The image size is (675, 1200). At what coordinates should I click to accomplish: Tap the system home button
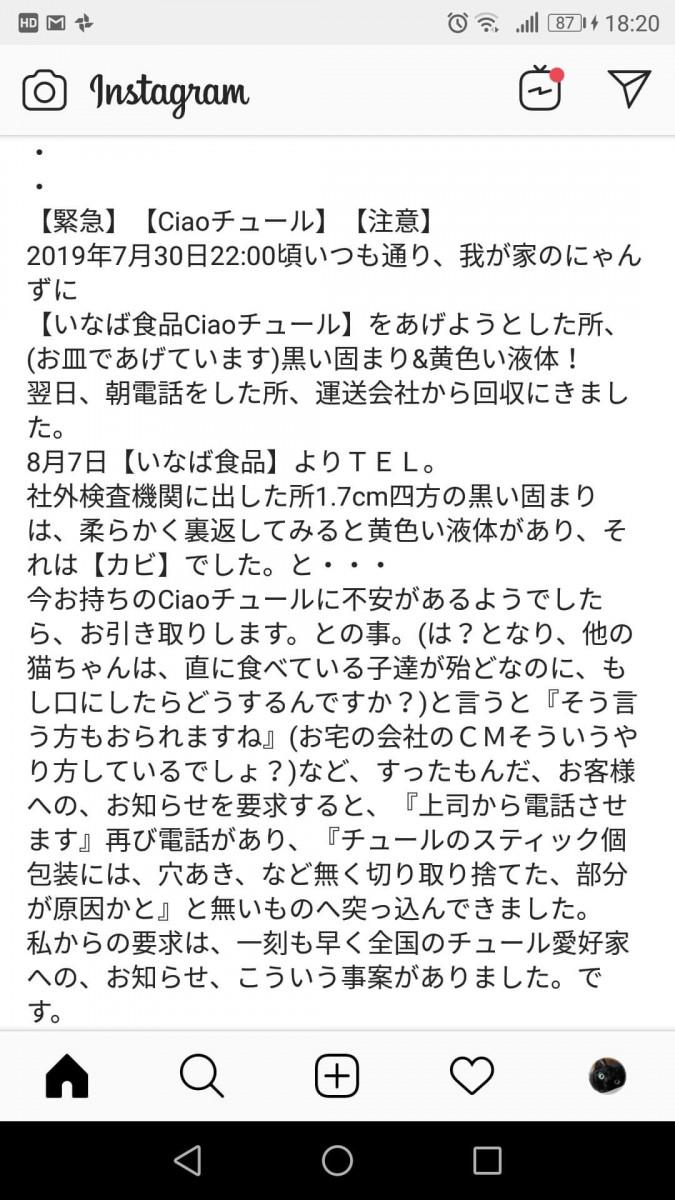click(x=337, y=1160)
